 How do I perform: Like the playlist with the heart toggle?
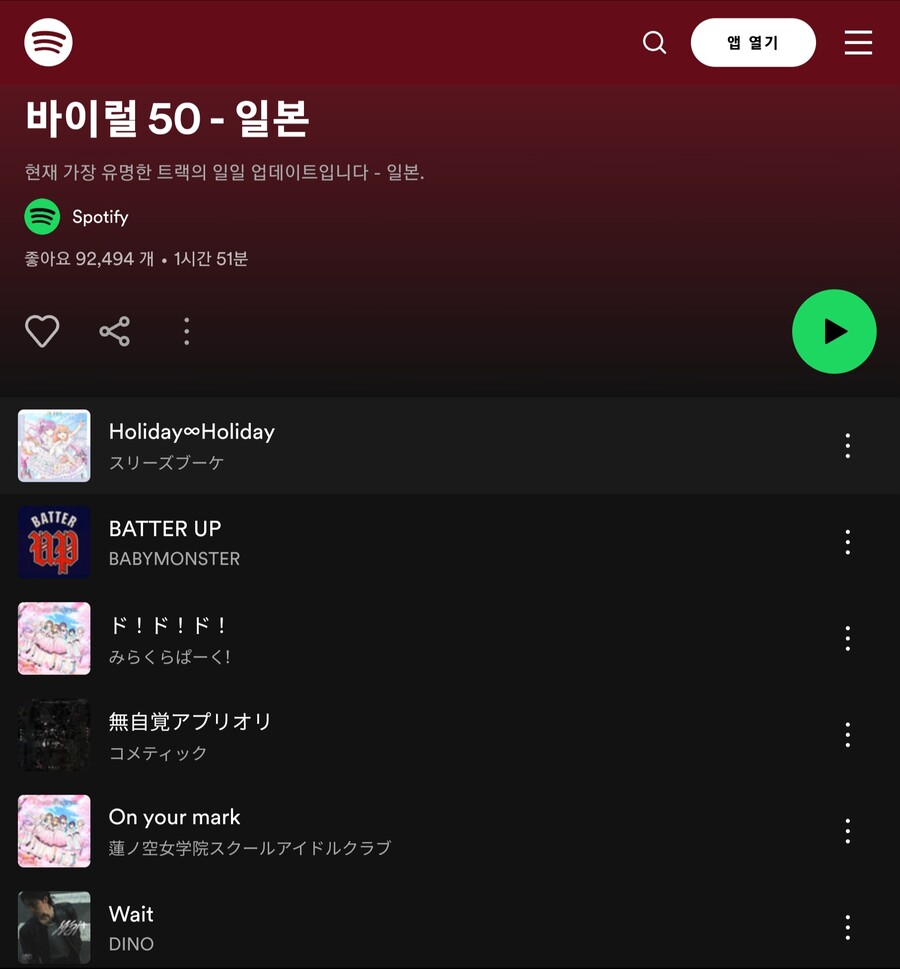point(42,331)
